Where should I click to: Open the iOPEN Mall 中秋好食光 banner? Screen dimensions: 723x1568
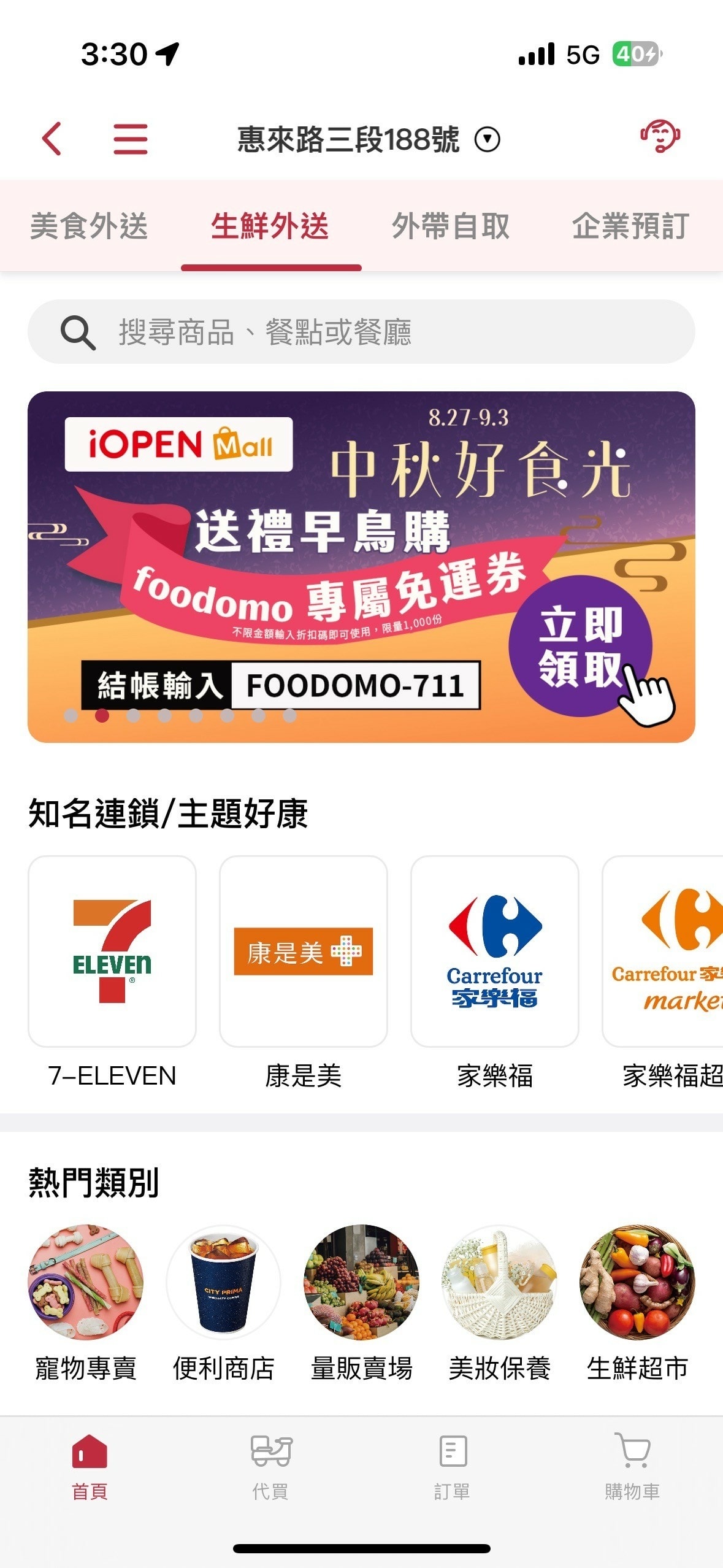pos(361,566)
